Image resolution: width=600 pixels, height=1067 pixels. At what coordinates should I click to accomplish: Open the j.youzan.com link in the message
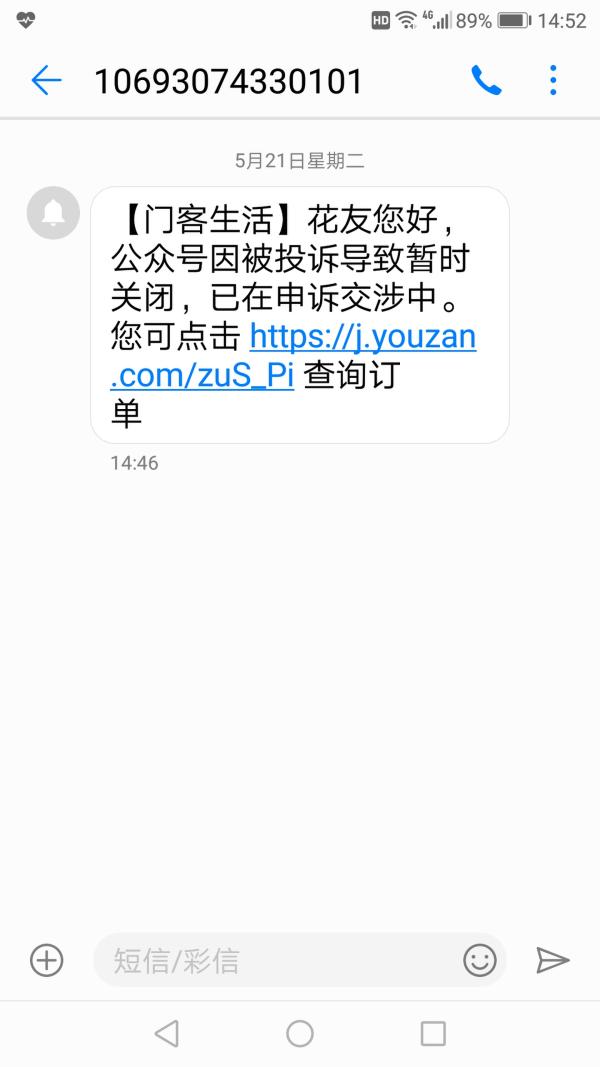tap(362, 336)
